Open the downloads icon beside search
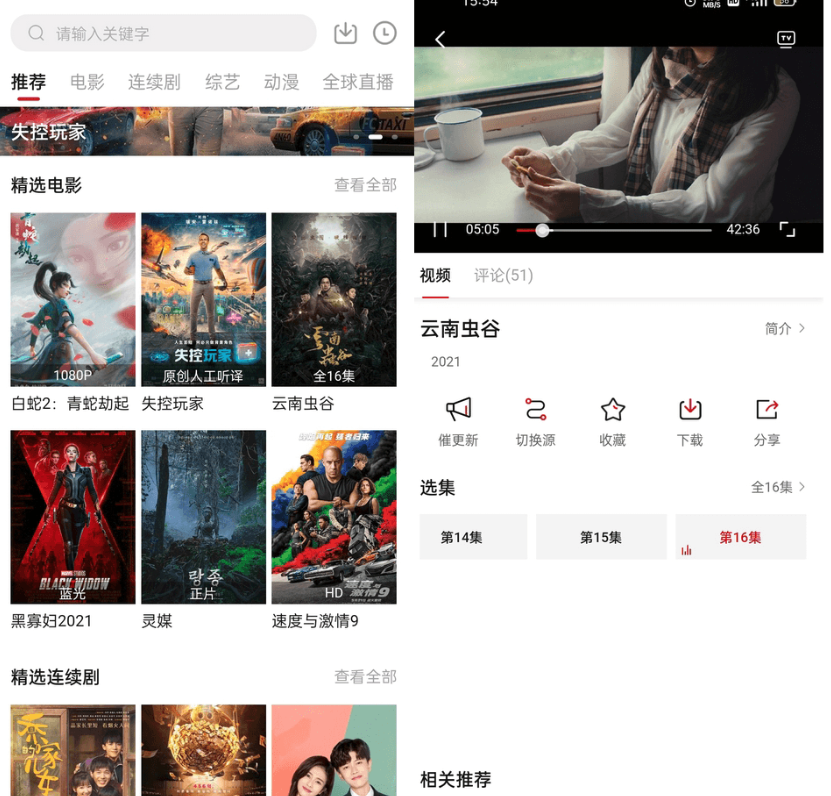This screenshot has width=831, height=796. coord(345,33)
